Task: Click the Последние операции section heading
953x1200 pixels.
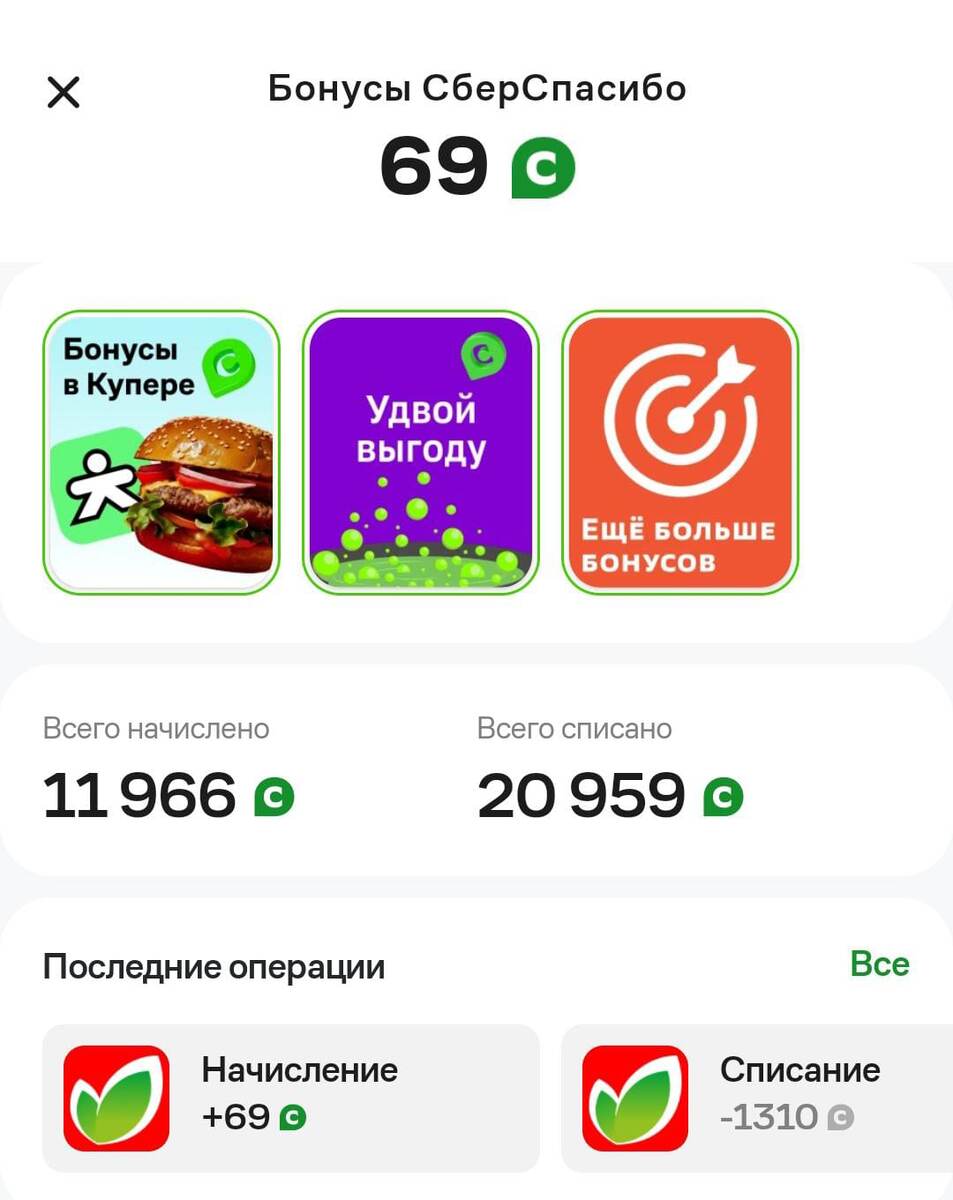Action: click(x=215, y=964)
